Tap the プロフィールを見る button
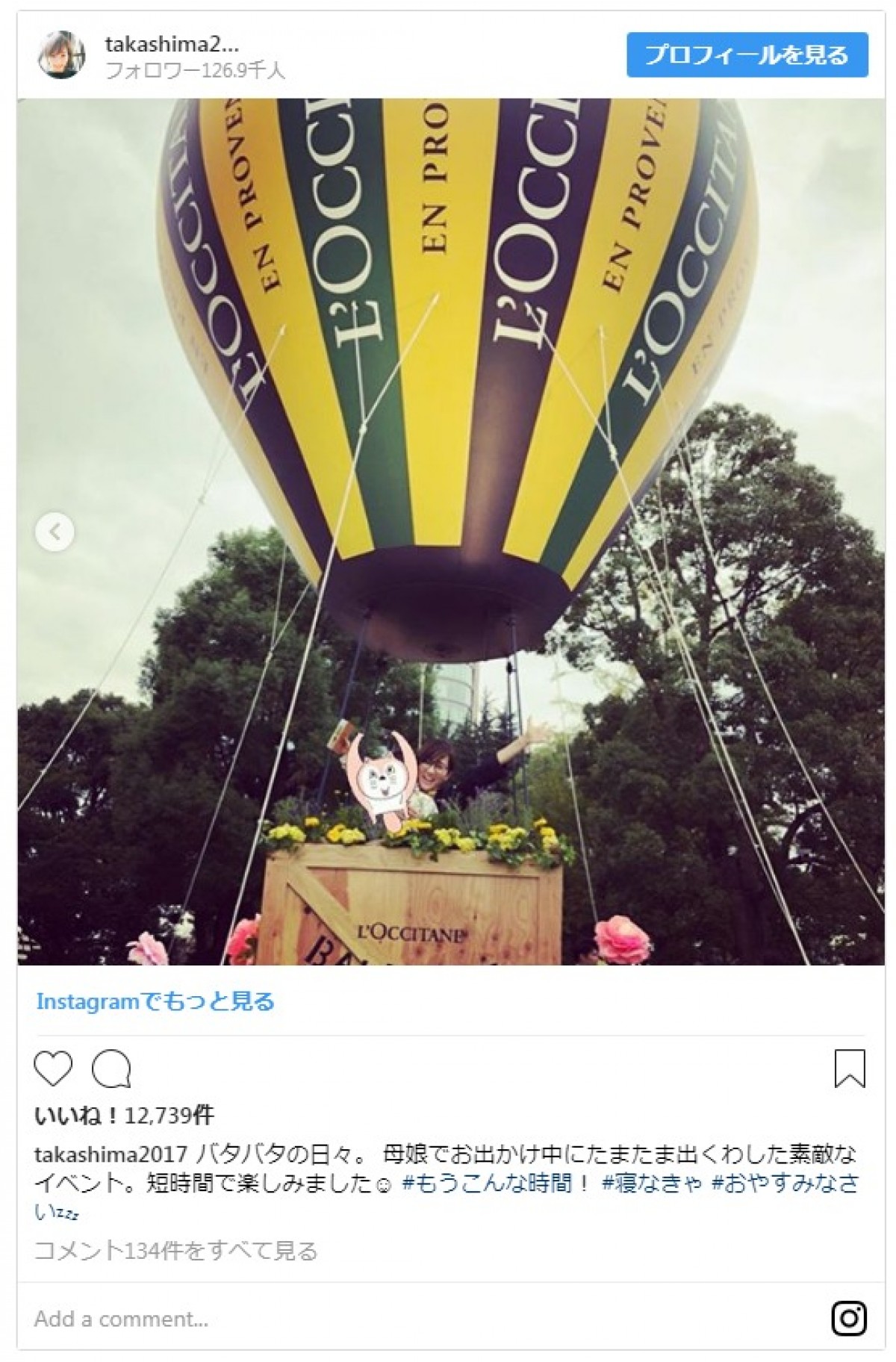 (x=747, y=55)
